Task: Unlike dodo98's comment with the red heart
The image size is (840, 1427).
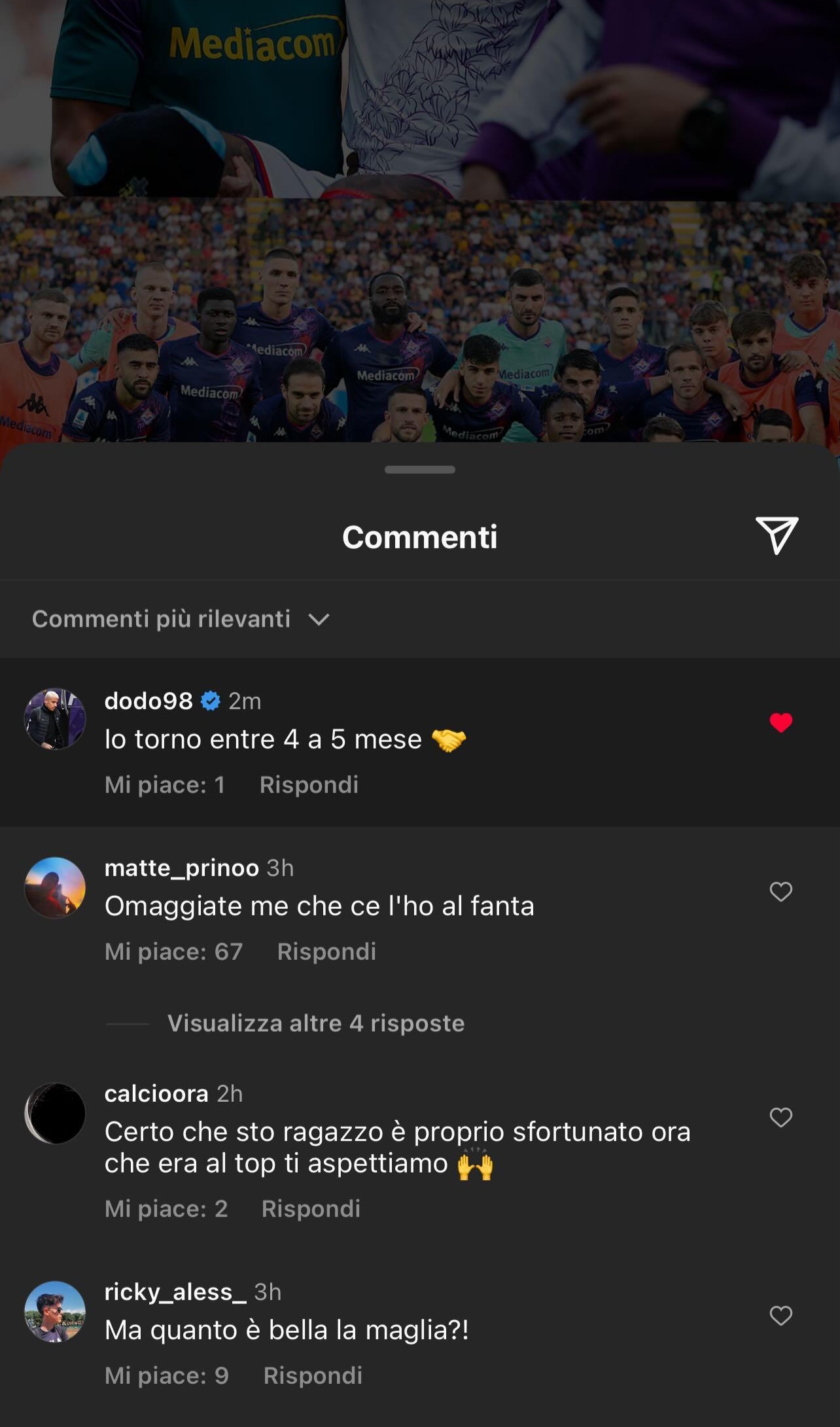Action: pyautogui.click(x=780, y=722)
